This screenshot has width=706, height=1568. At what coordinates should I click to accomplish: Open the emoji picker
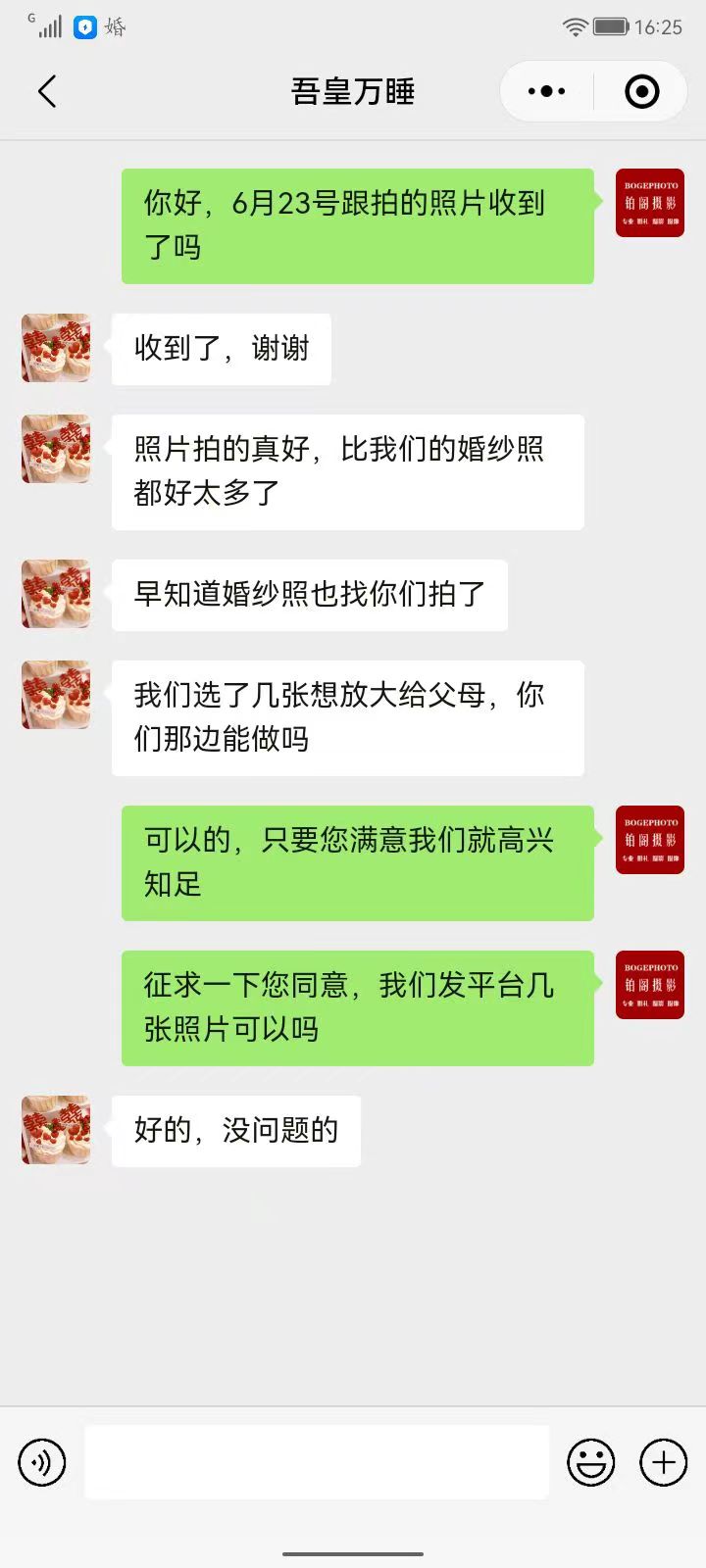point(591,1463)
